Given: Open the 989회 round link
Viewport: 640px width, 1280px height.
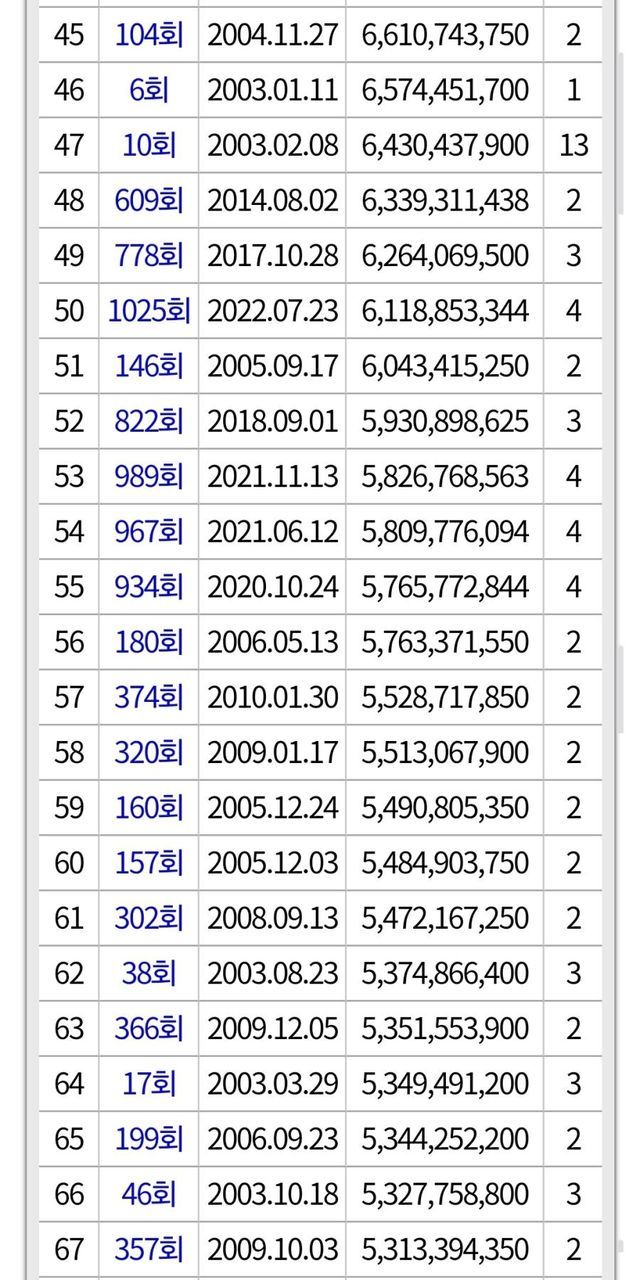Looking at the screenshot, I should click(x=149, y=475).
